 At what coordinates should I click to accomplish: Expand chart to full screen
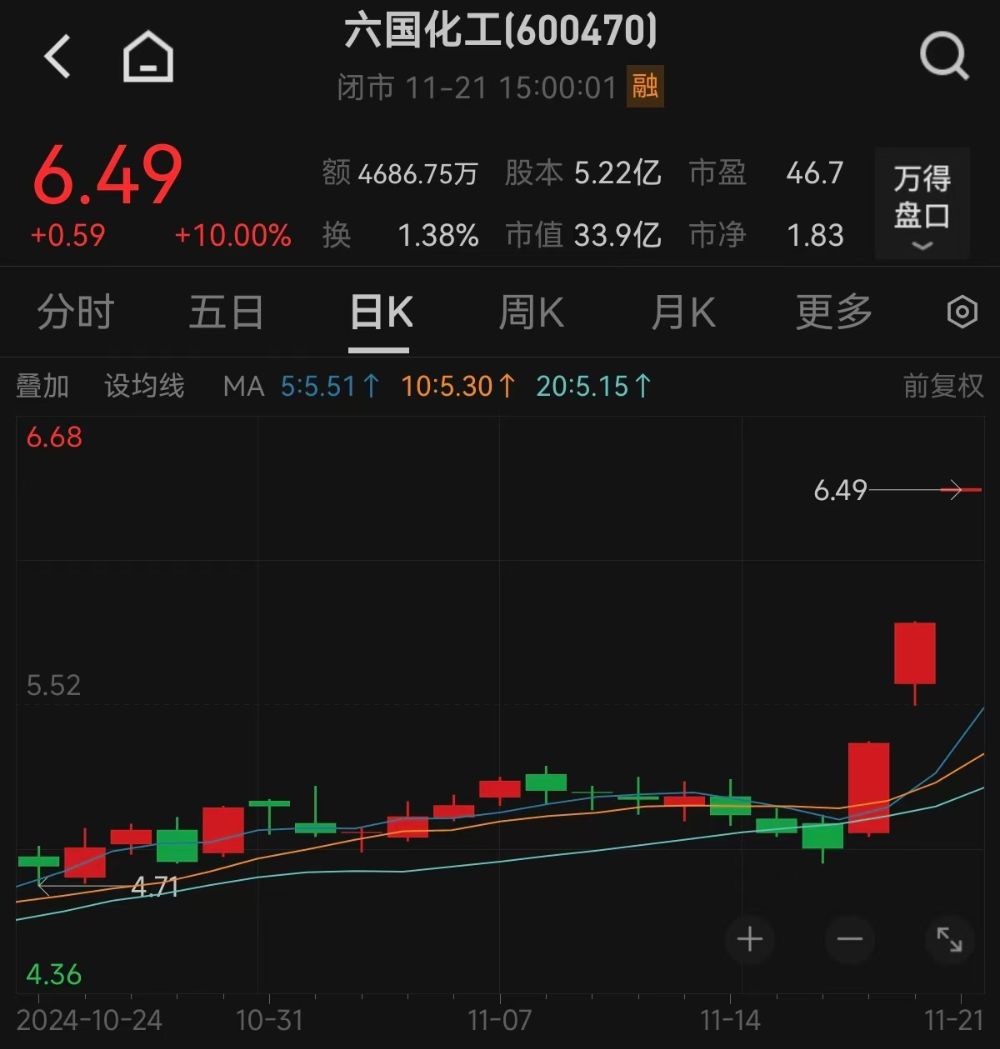tap(949, 939)
